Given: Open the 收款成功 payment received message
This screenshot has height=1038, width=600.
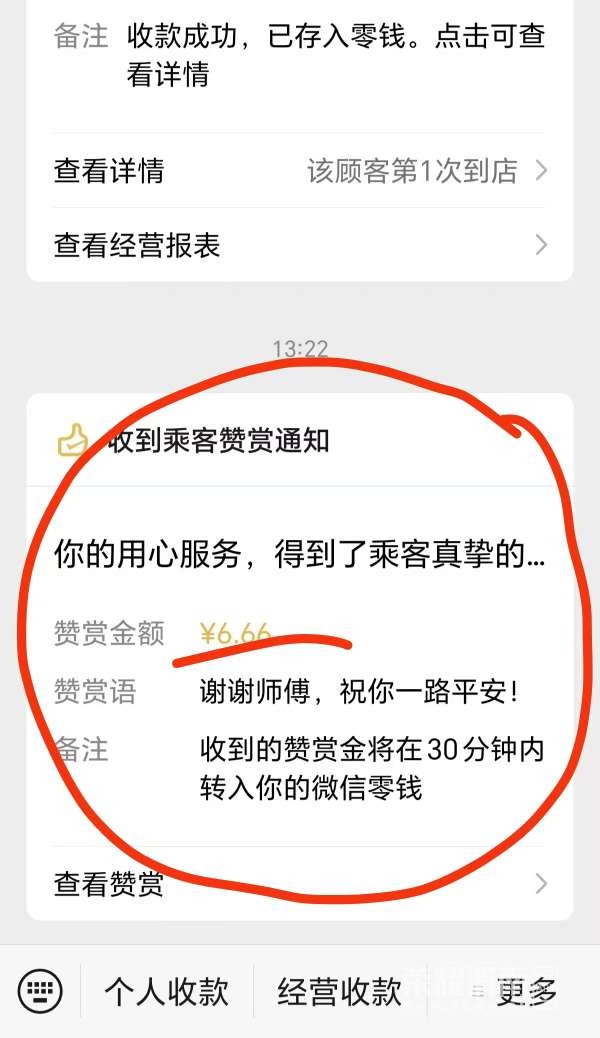Looking at the screenshot, I should (300, 55).
